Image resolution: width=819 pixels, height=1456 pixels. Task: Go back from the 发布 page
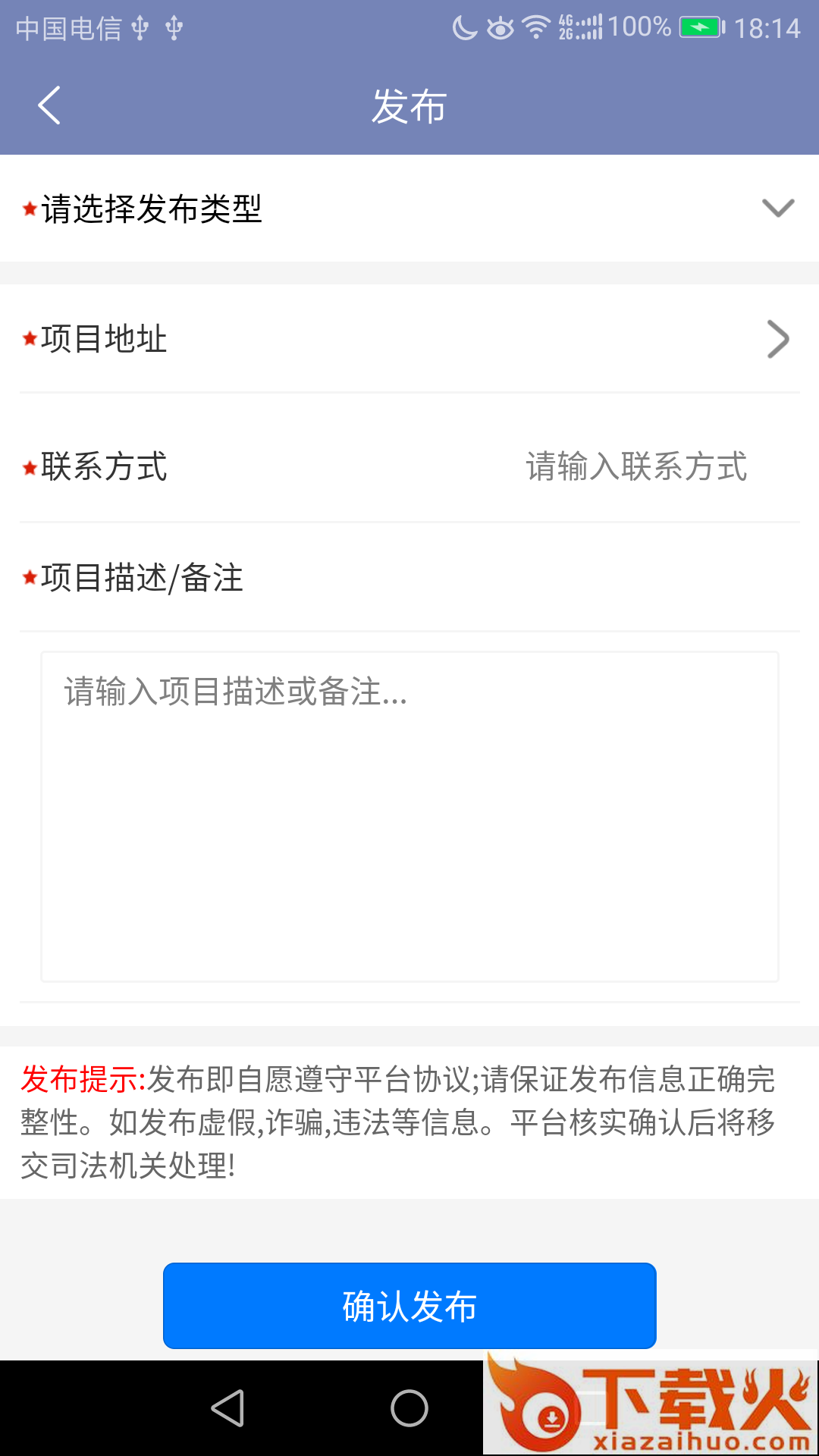[49, 105]
